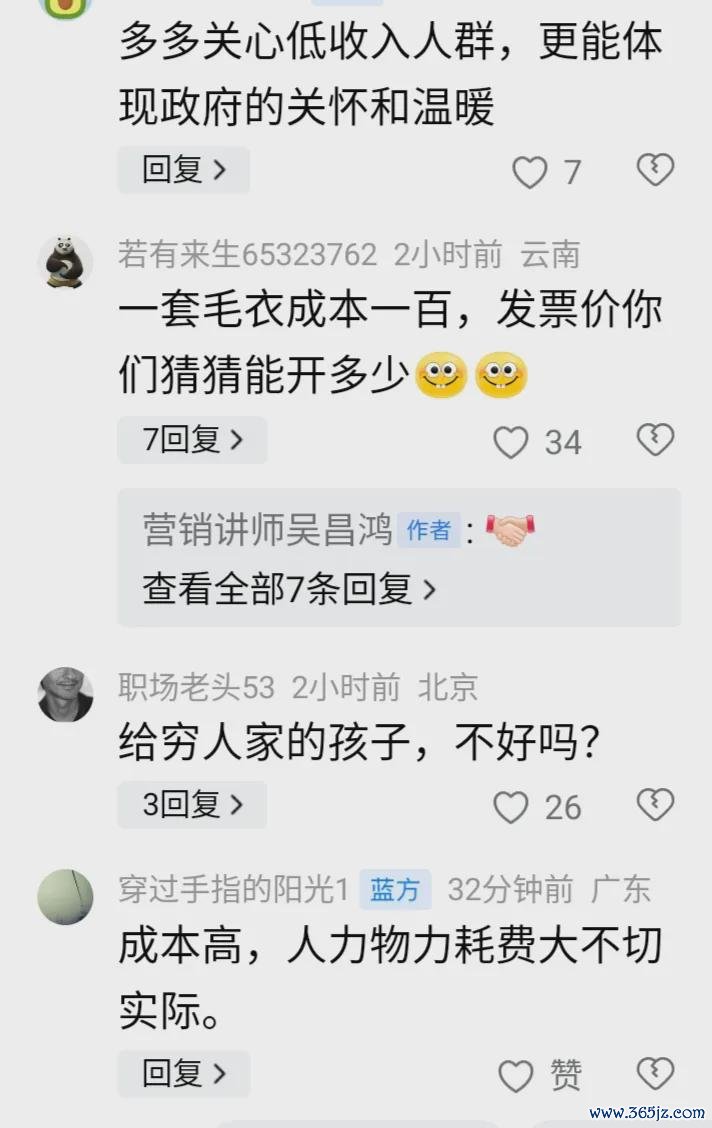The height and width of the screenshot is (1128, 712).
Task: Dislike 职场老头53's comment
Action: tap(655, 805)
